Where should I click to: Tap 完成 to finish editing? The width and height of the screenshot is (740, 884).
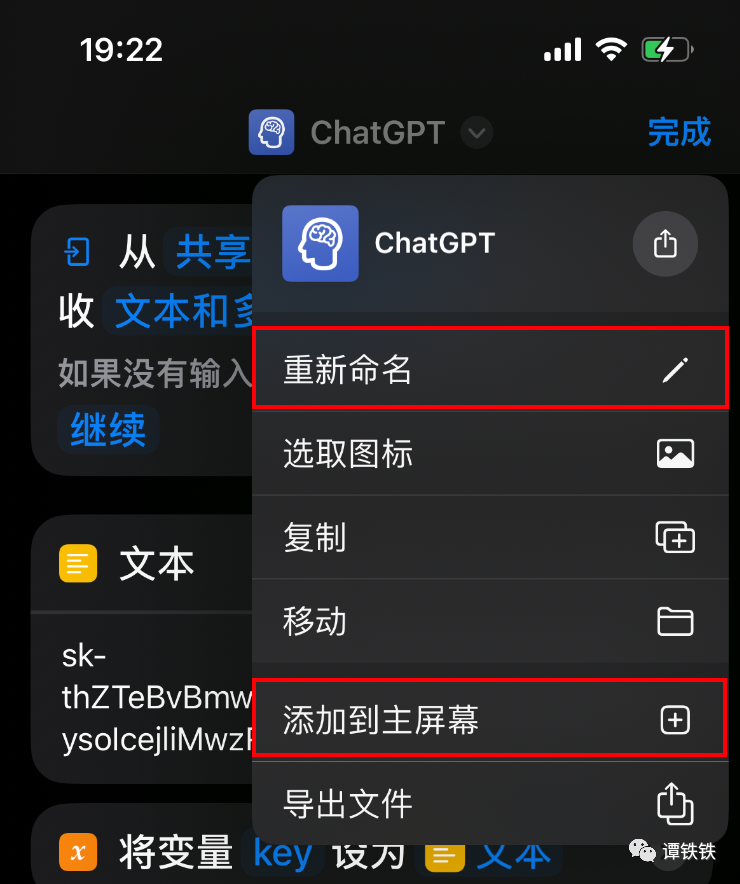pos(678,132)
